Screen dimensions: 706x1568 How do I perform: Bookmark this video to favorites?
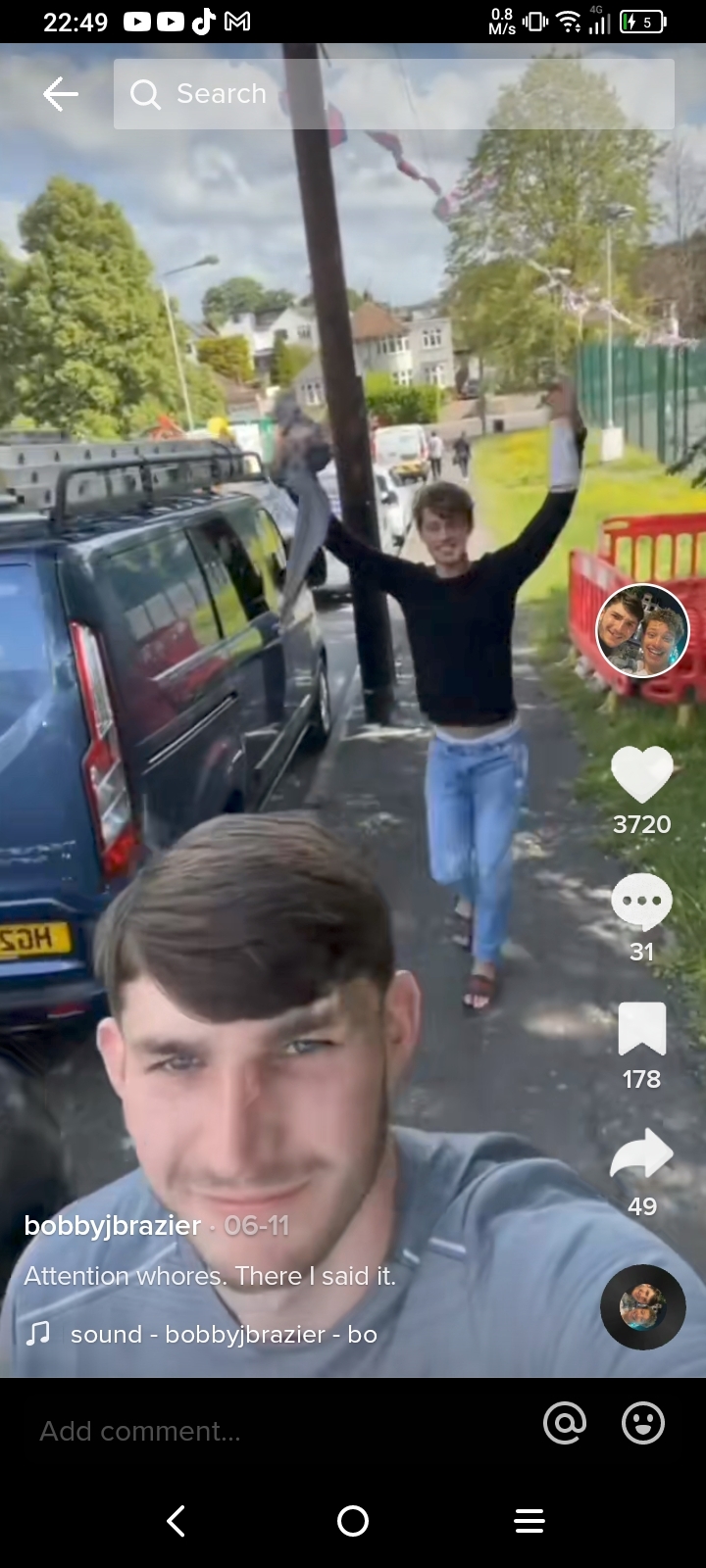[642, 1029]
